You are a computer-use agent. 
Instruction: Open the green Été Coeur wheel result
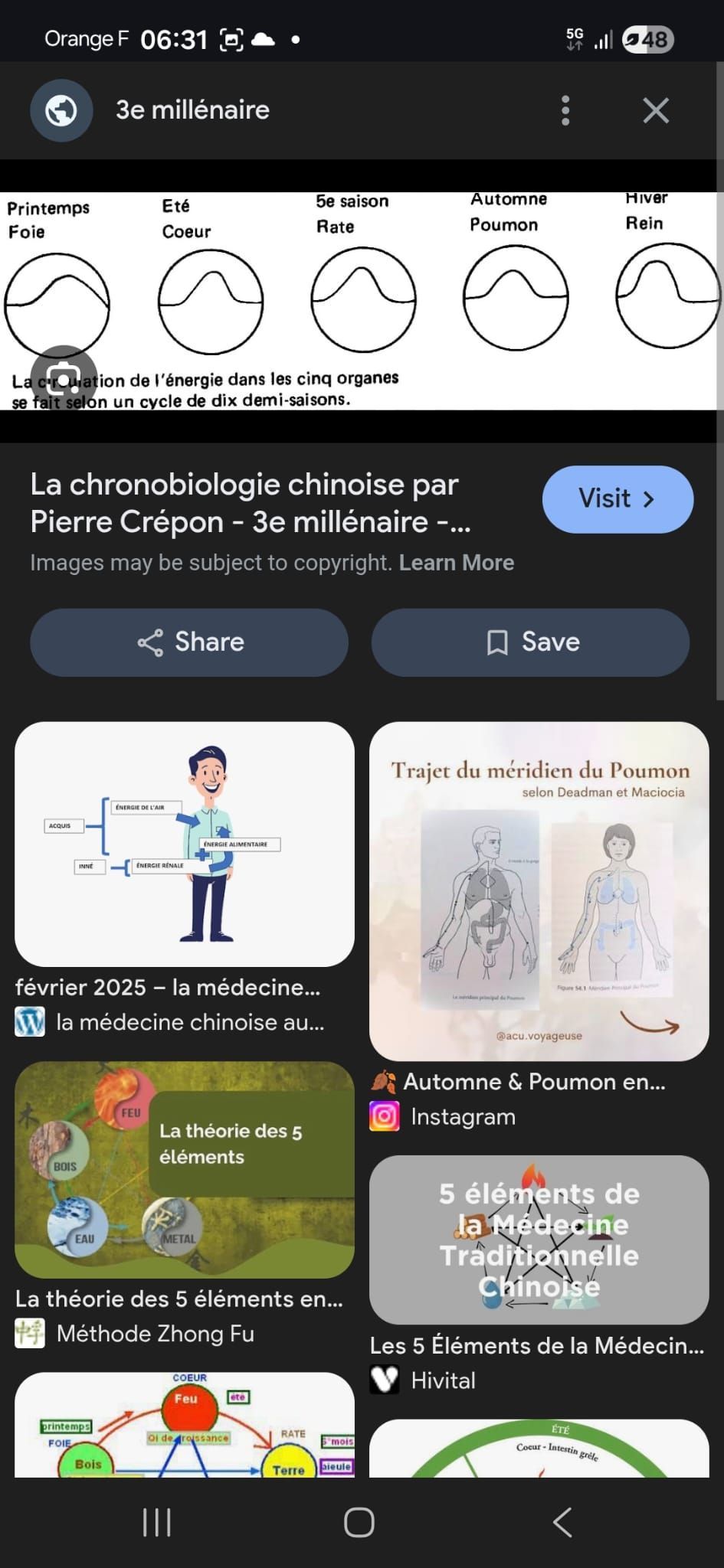point(539,1448)
